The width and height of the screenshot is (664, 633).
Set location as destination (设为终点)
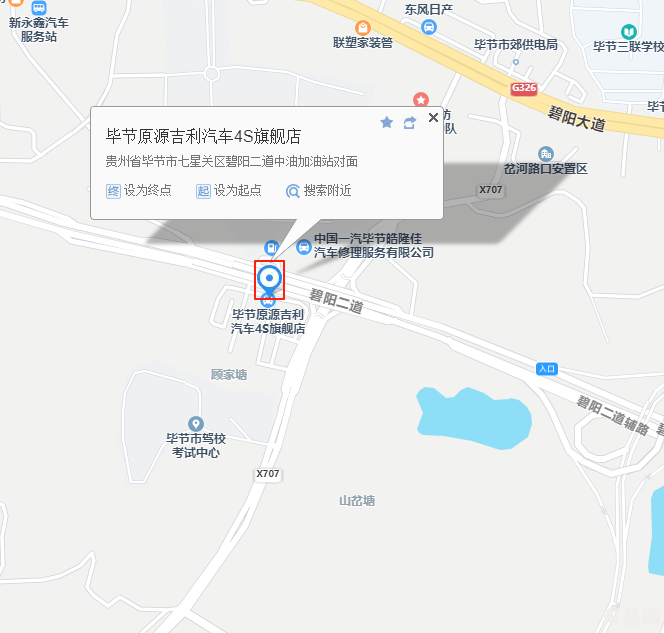click(139, 190)
